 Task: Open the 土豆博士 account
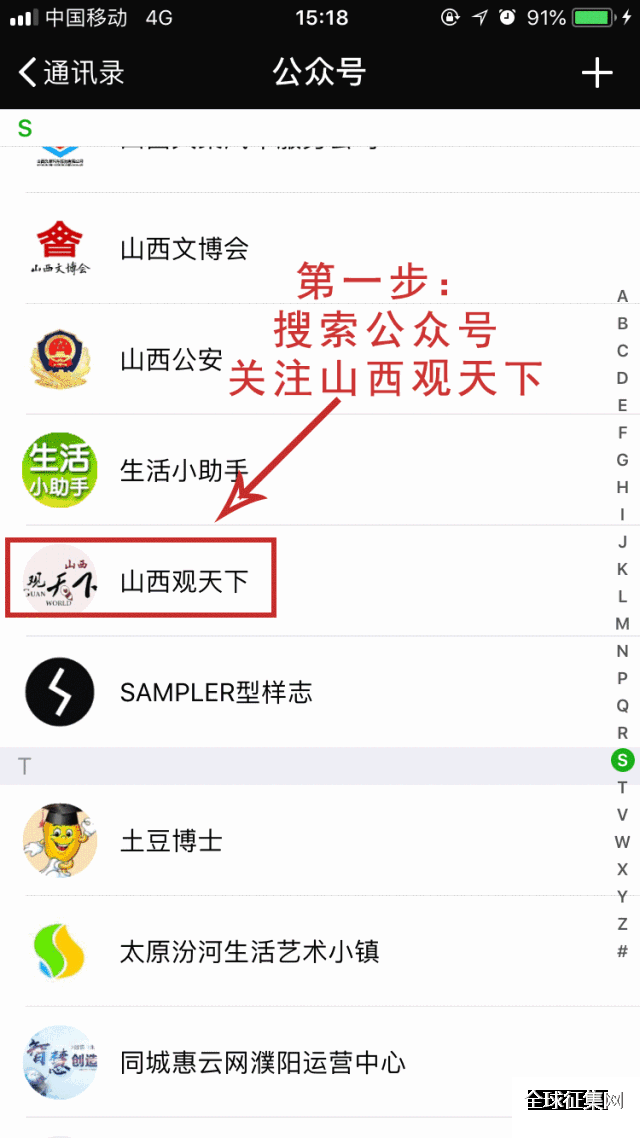(171, 841)
